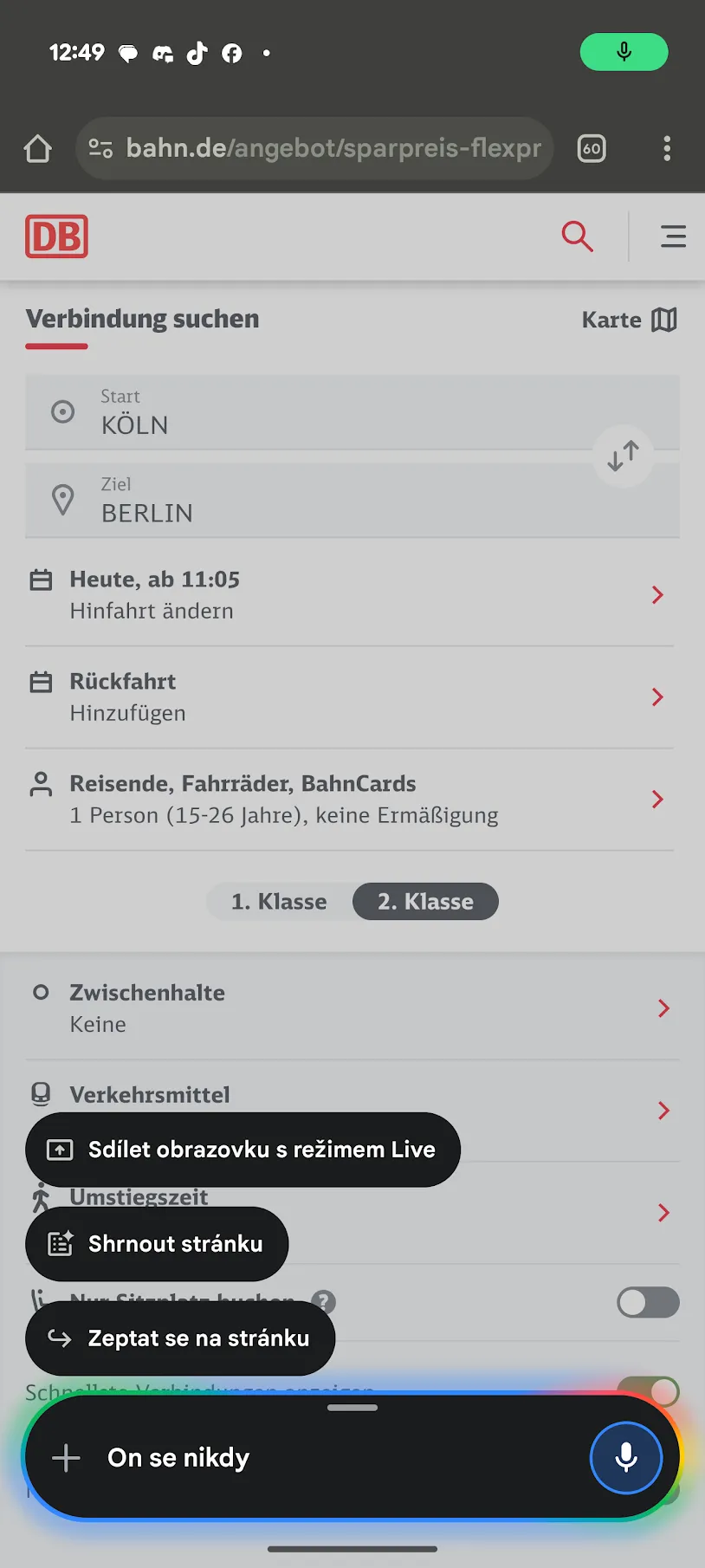Edit the Start field KÖLN
The image size is (705, 1568).
click(312, 412)
